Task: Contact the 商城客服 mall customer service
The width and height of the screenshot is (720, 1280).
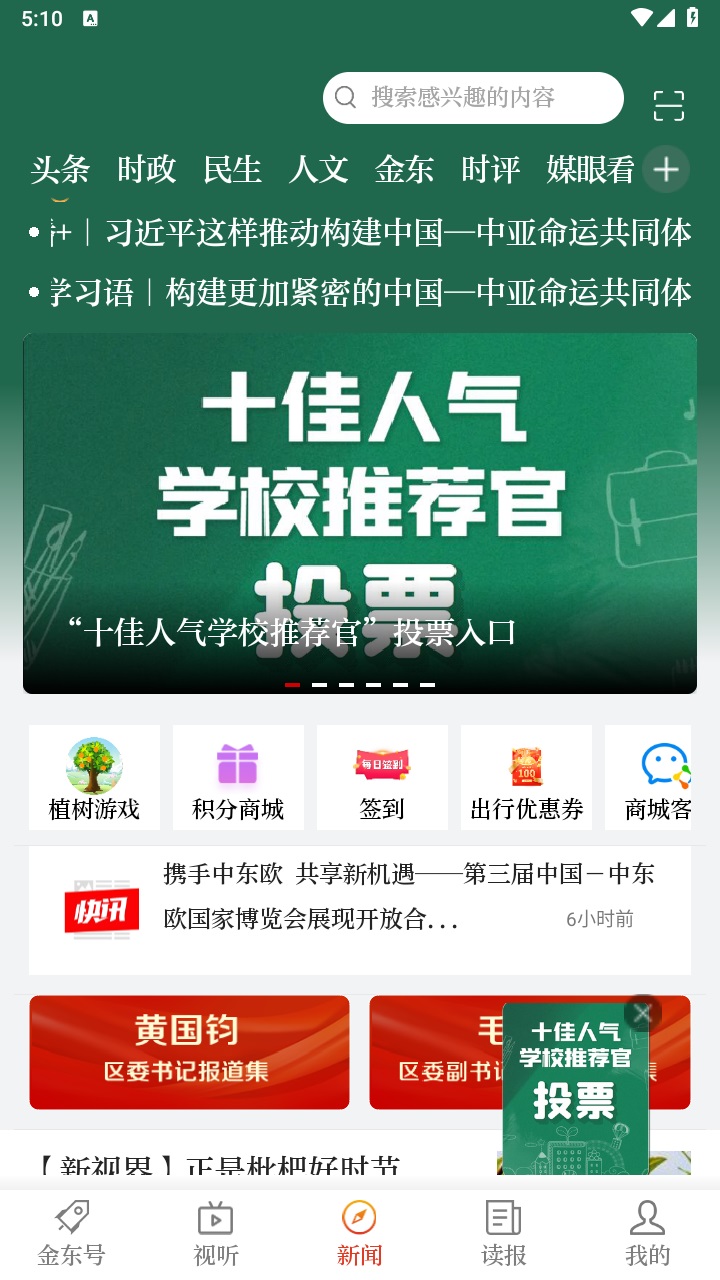Action: pyautogui.click(x=660, y=777)
